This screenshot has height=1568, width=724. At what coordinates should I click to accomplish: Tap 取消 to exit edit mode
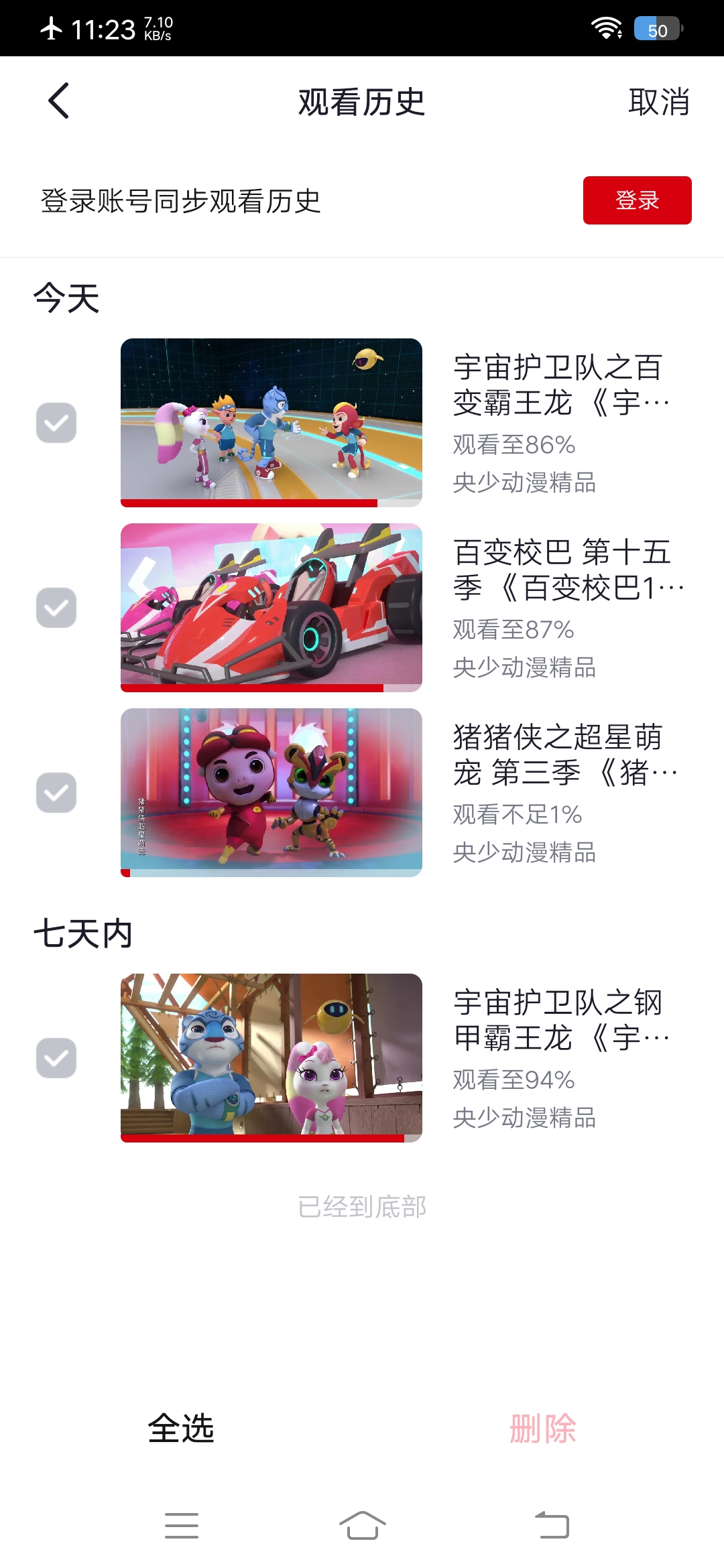point(658,102)
